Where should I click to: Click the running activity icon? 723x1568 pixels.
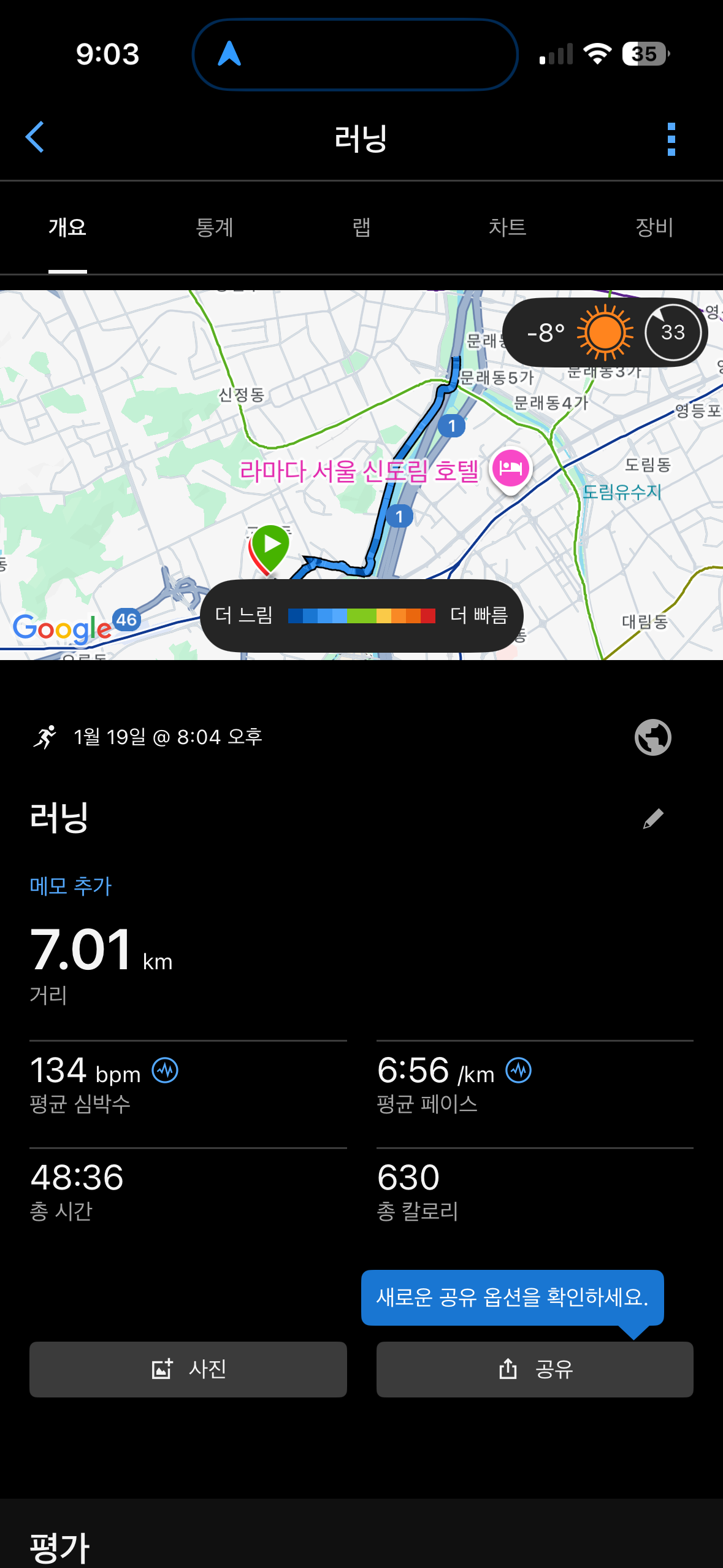coord(45,736)
